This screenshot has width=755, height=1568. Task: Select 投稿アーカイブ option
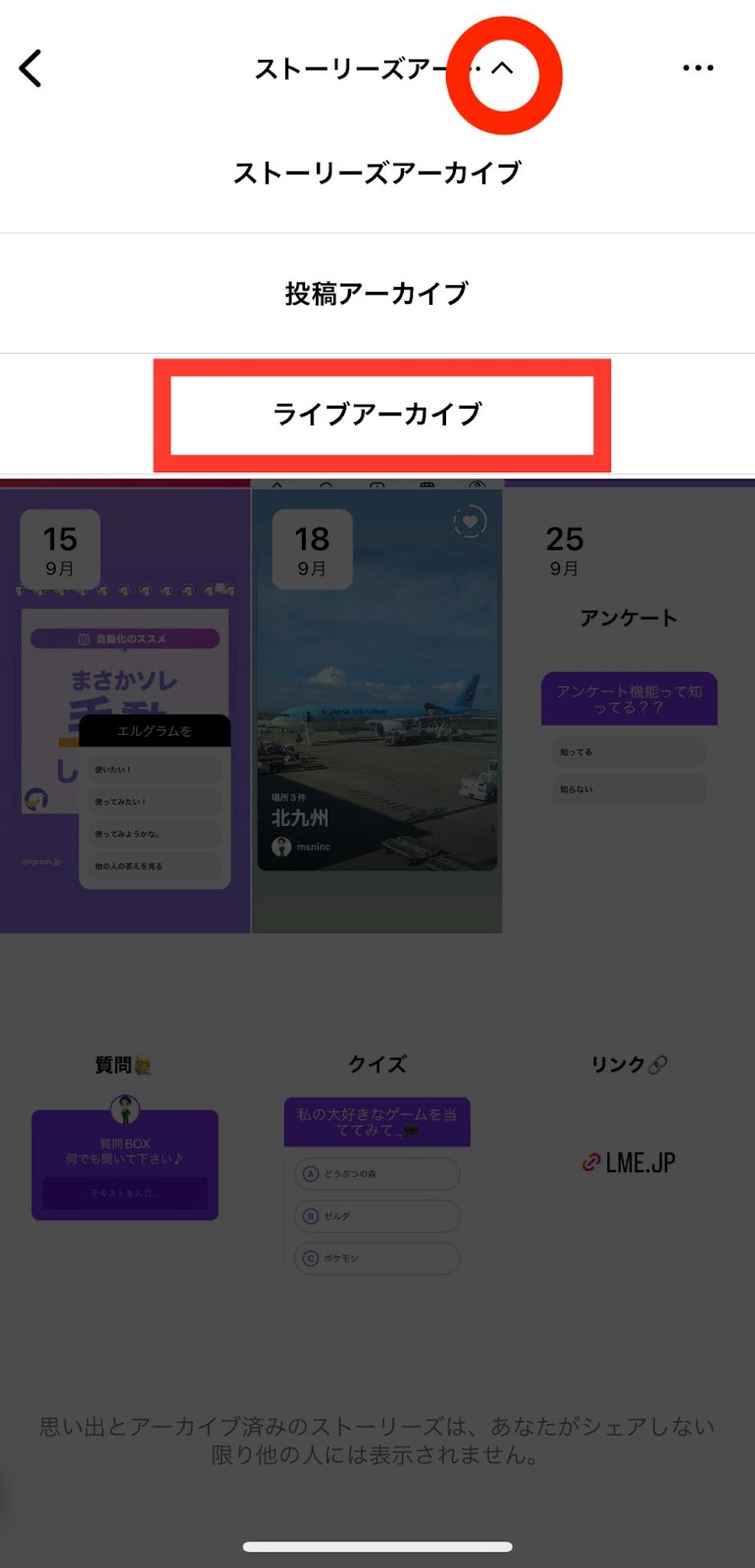click(x=377, y=293)
